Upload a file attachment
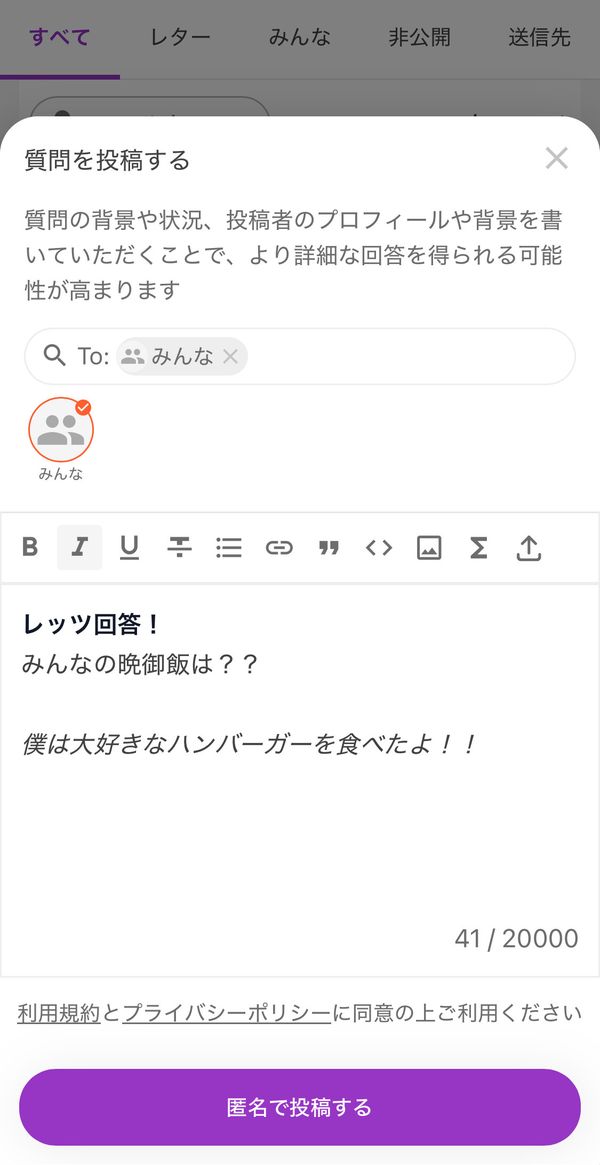 pos(529,548)
